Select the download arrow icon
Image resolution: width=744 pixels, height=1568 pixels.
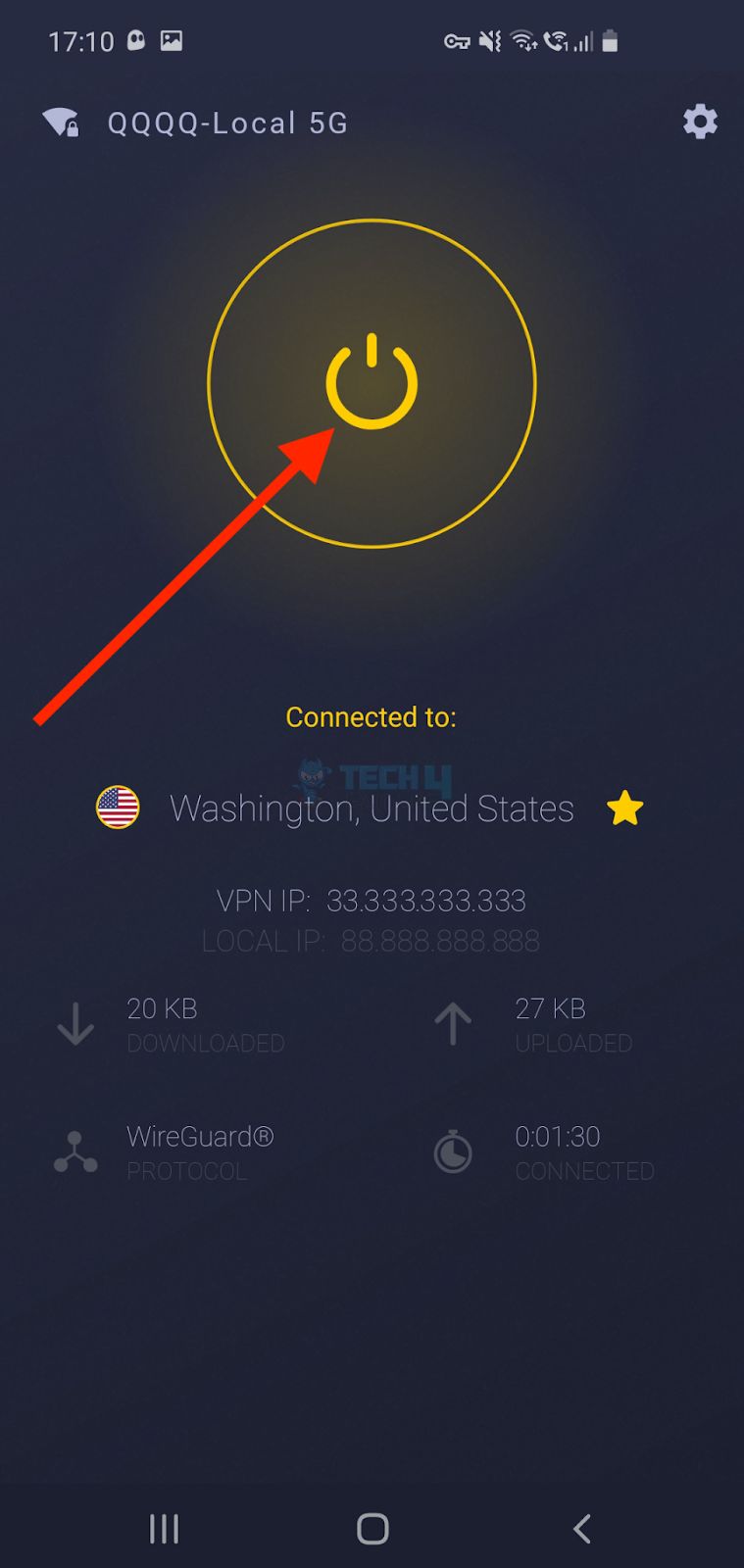(x=75, y=1023)
